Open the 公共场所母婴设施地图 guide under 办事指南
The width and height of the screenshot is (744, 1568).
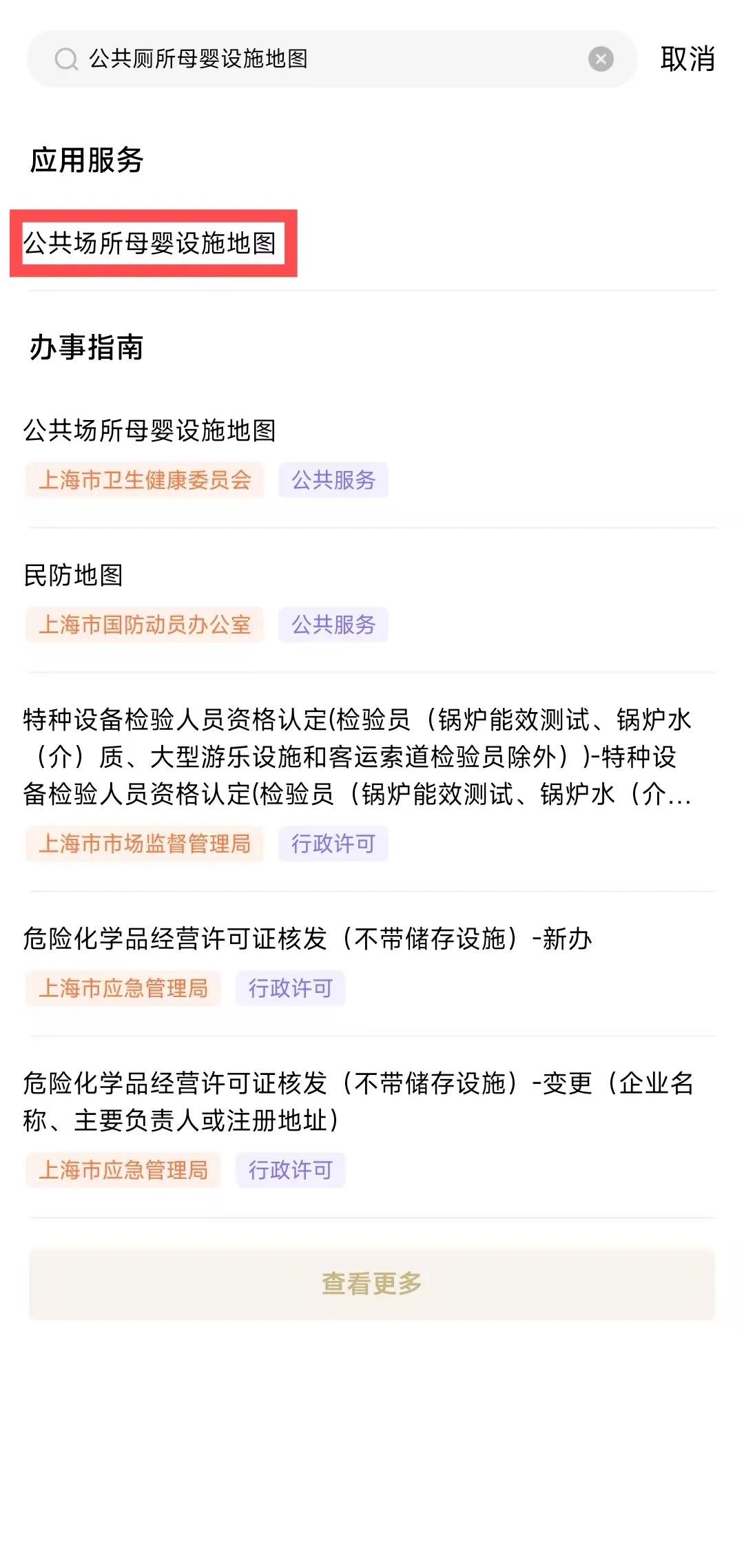click(150, 431)
